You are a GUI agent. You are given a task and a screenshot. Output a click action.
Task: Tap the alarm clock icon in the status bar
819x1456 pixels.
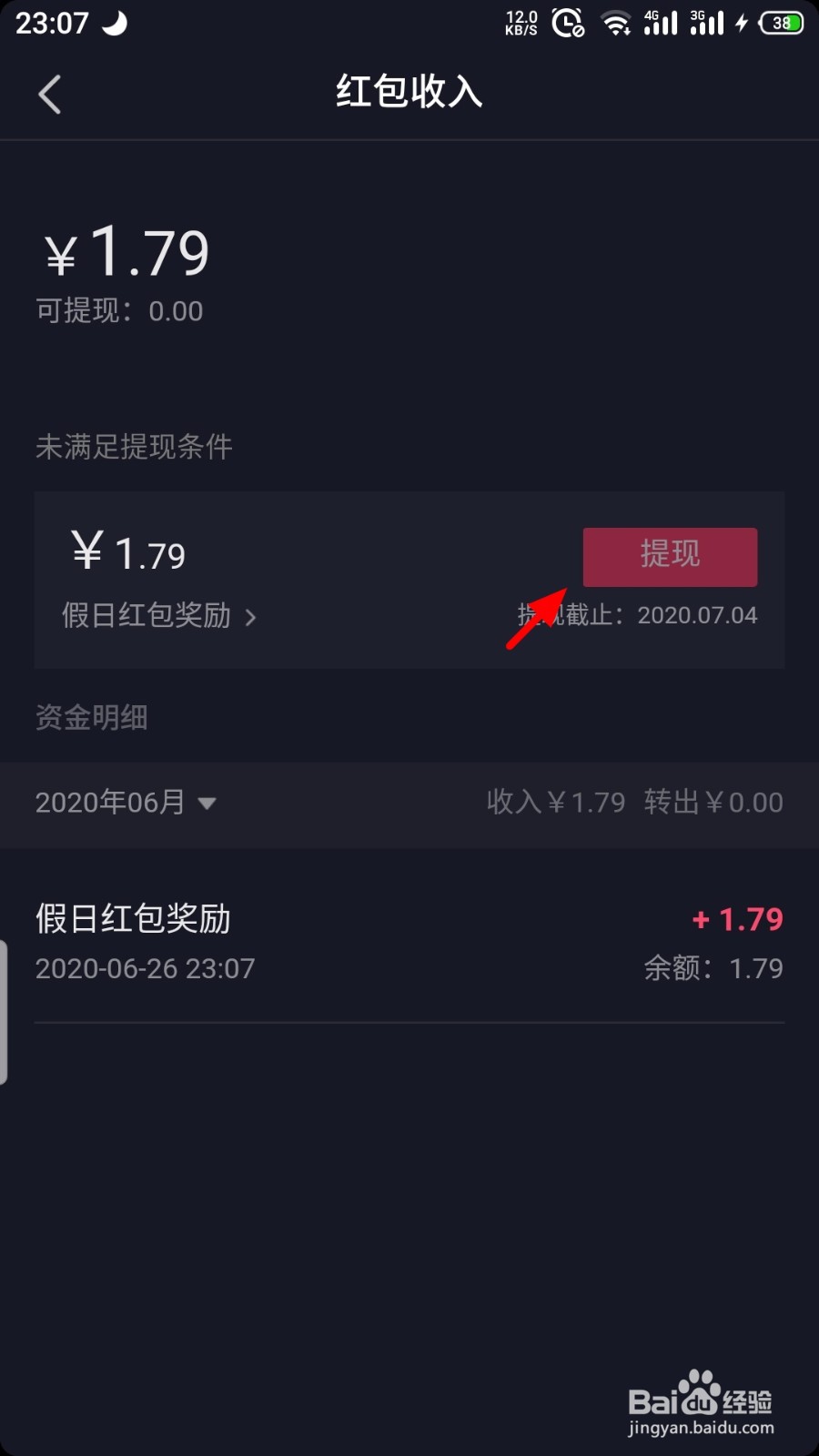(568, 23)
